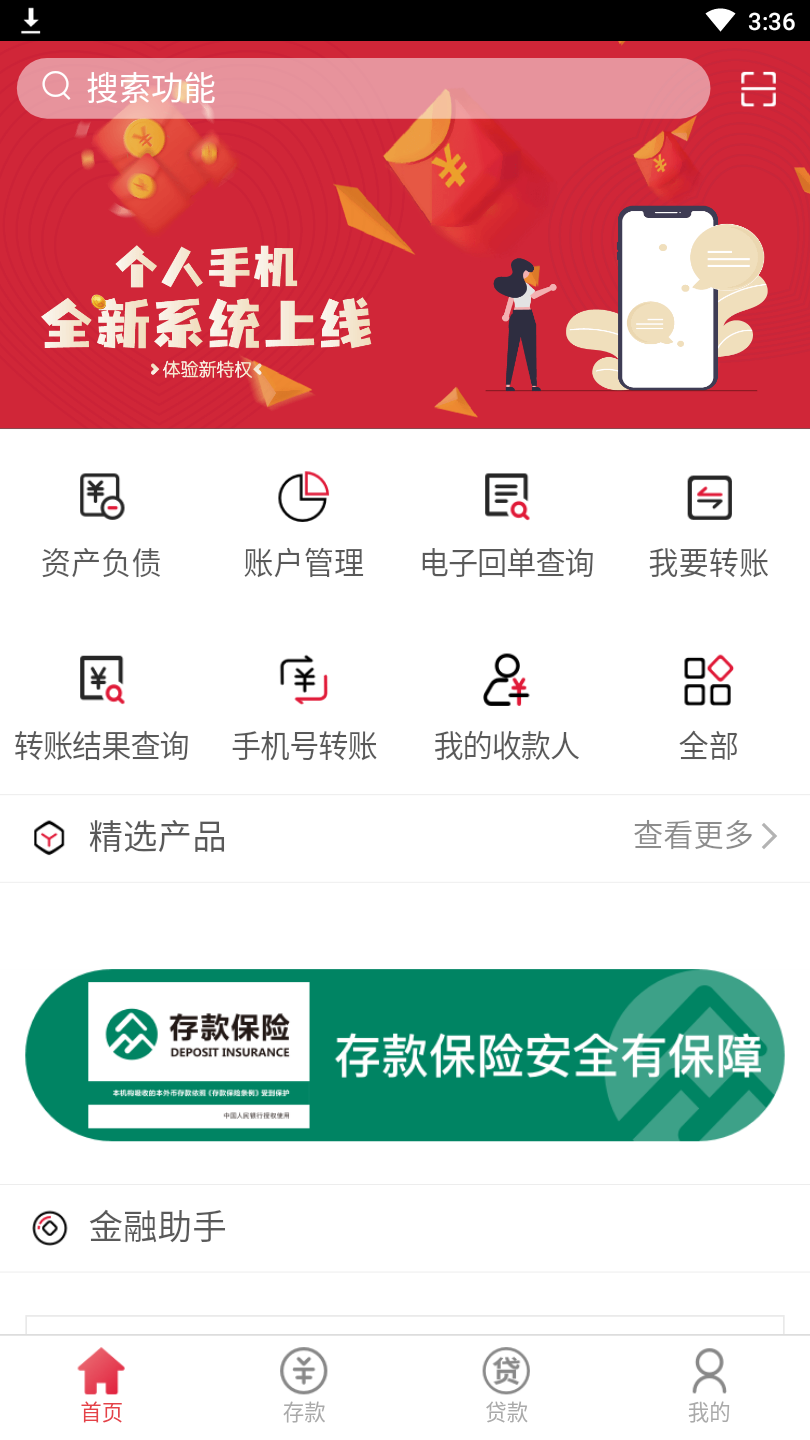Open 转账结果查询 transfer result query
This screenshot has width=810, height=1440.
click(101, 707)
